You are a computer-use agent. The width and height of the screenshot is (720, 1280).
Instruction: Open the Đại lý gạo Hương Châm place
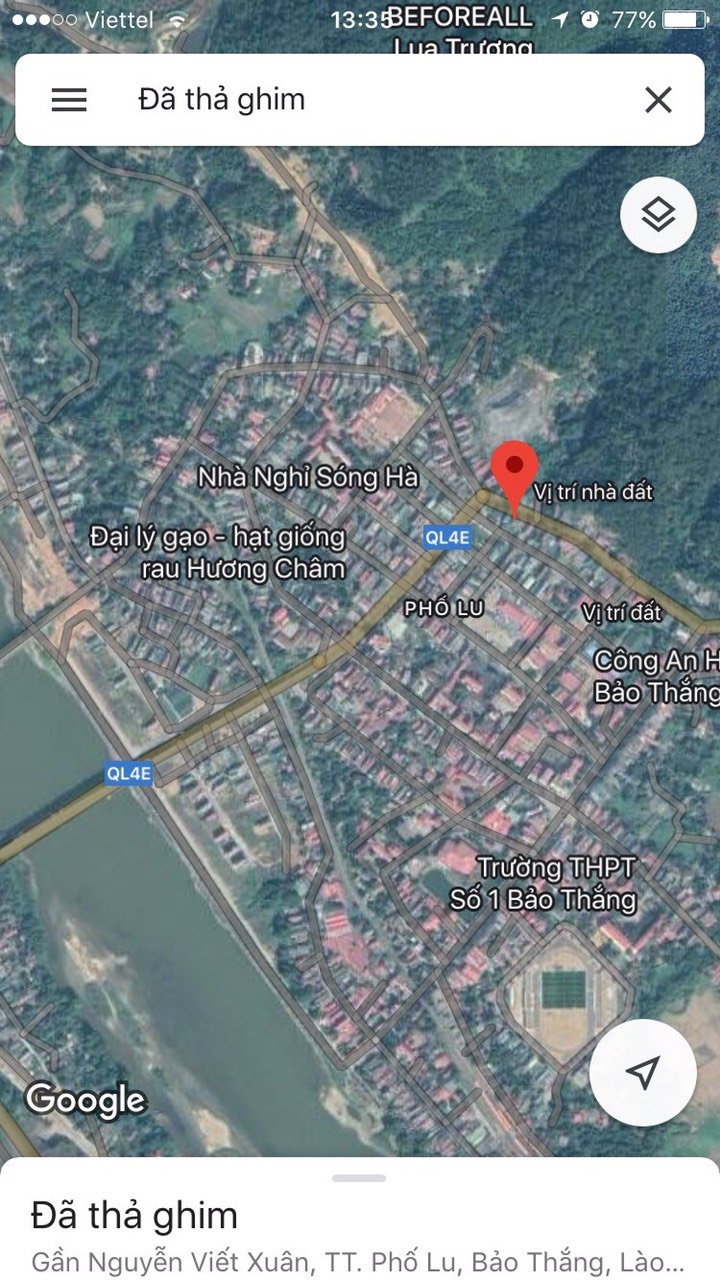(x=218, y=553)
